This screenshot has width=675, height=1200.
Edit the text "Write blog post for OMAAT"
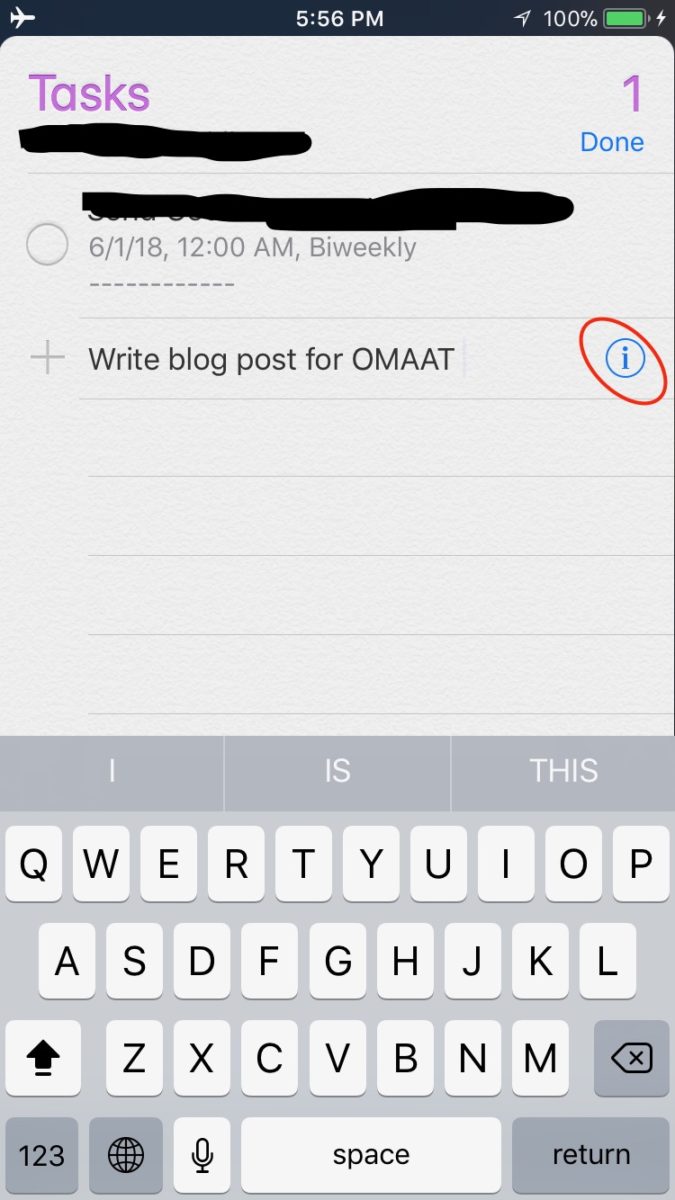(271, 359)
